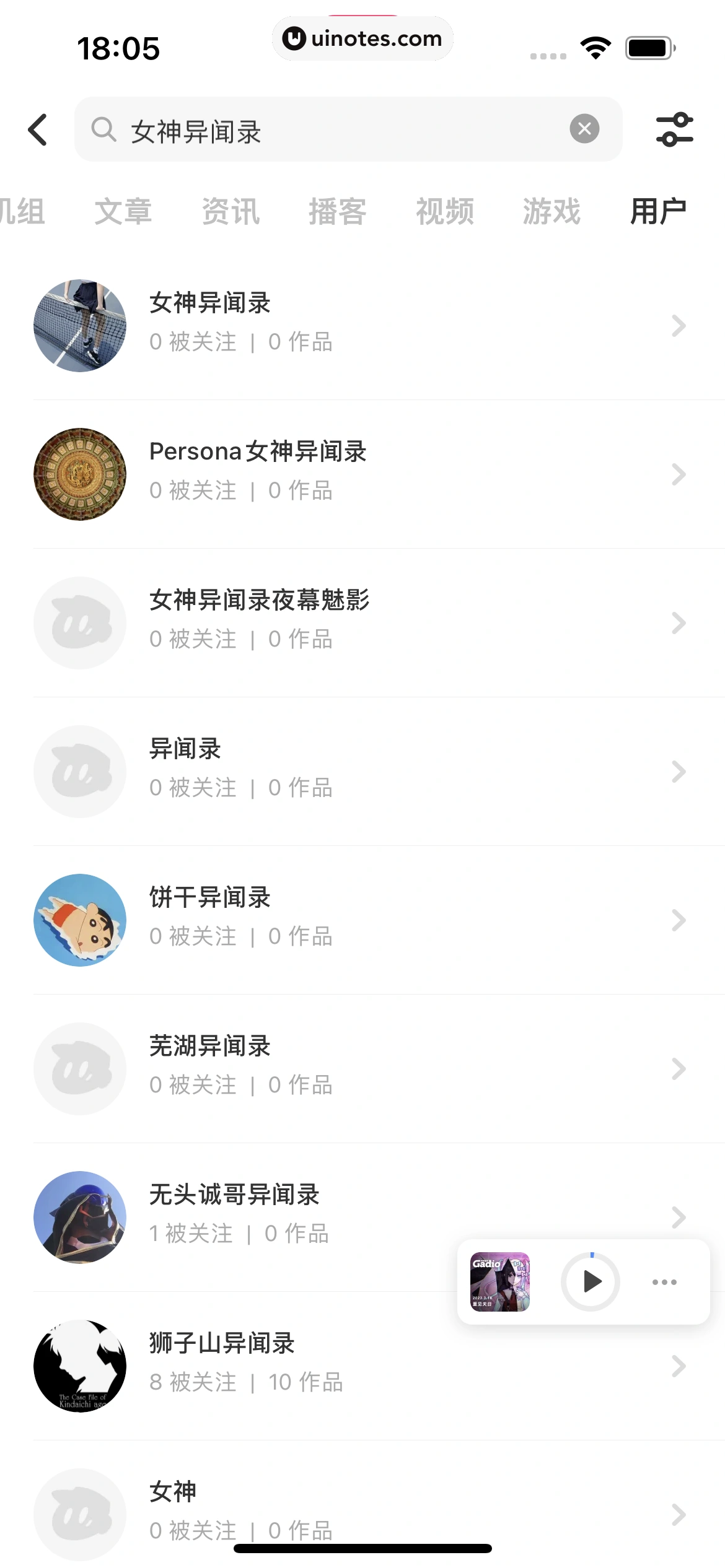Open the user named 异闻录
725x1568 pixels.
coord(359,771)
